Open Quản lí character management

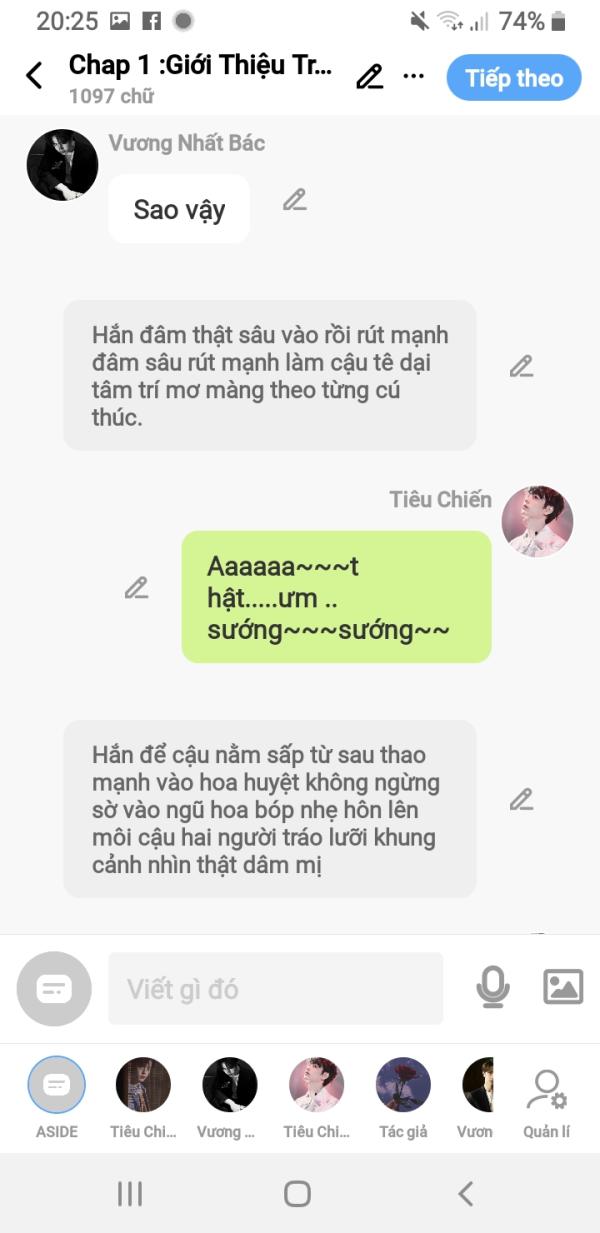(547, 1103)
